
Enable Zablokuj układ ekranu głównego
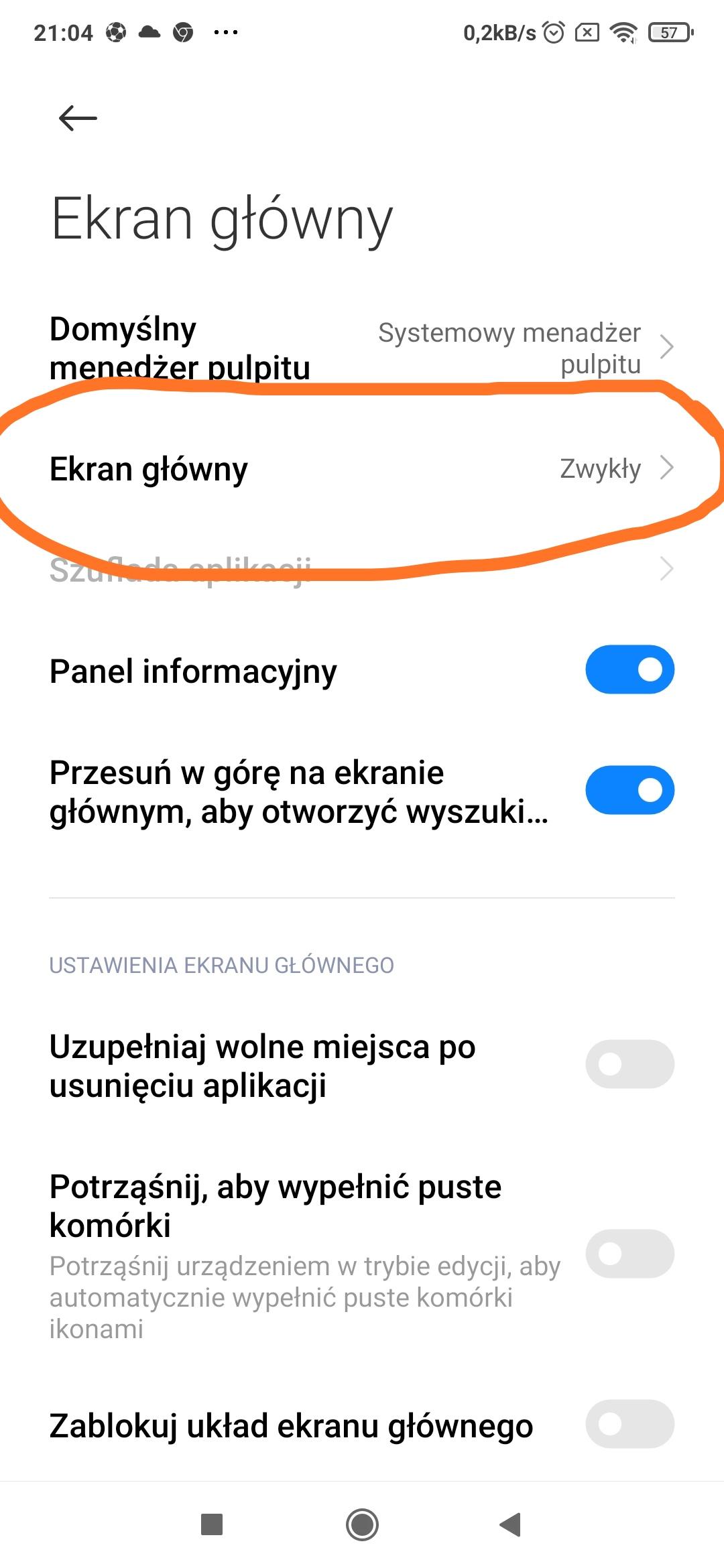(629, 1423)
